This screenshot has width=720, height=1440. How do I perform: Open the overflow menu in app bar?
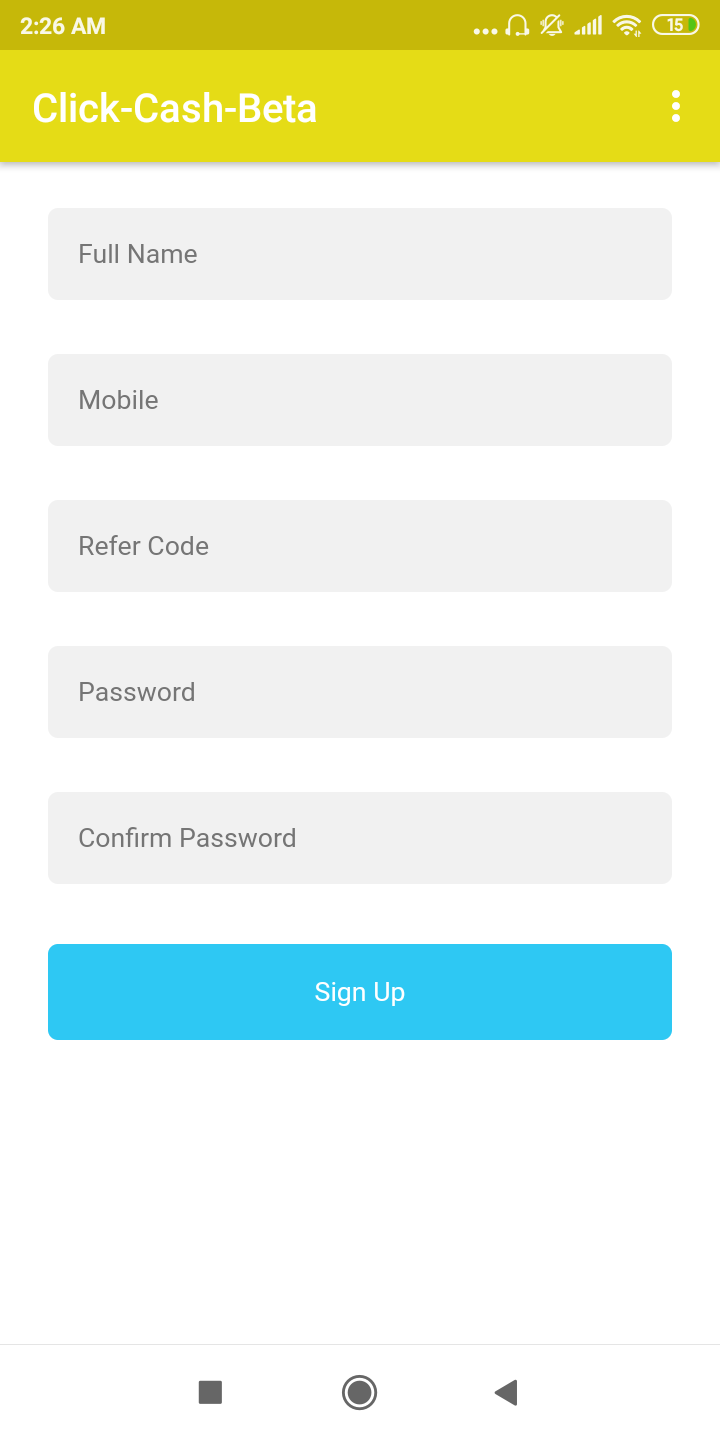pyautogui.click(x=676, y=106)
